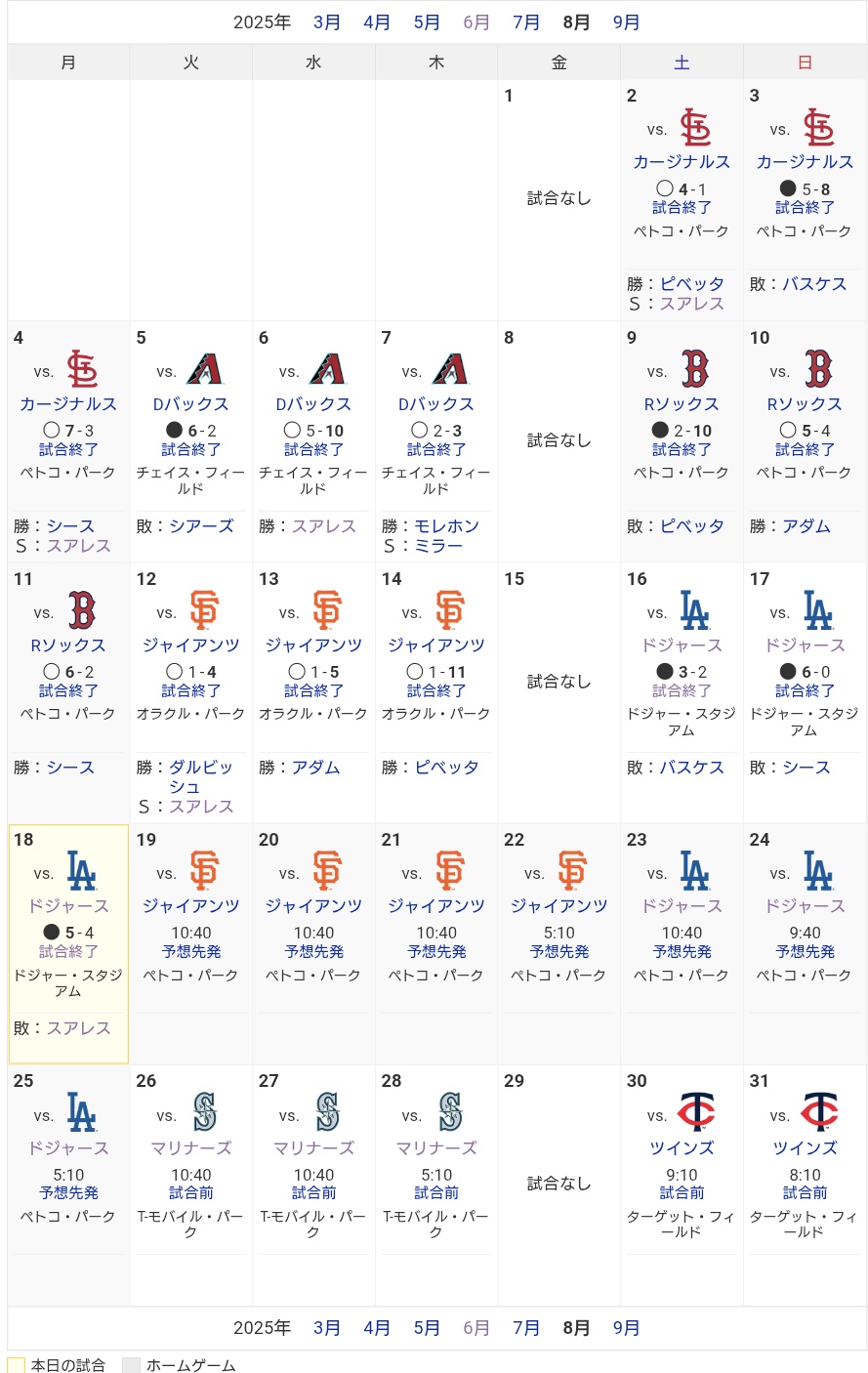Go to 9月 in the top month list

coord(627,21)
